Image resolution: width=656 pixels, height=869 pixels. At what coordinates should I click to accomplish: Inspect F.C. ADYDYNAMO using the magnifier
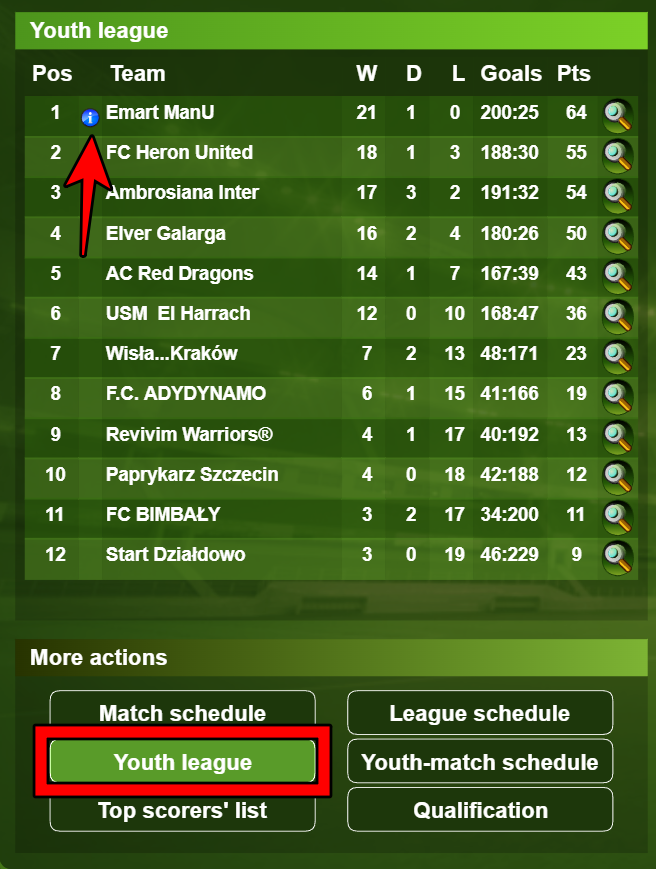pos(618,396)
